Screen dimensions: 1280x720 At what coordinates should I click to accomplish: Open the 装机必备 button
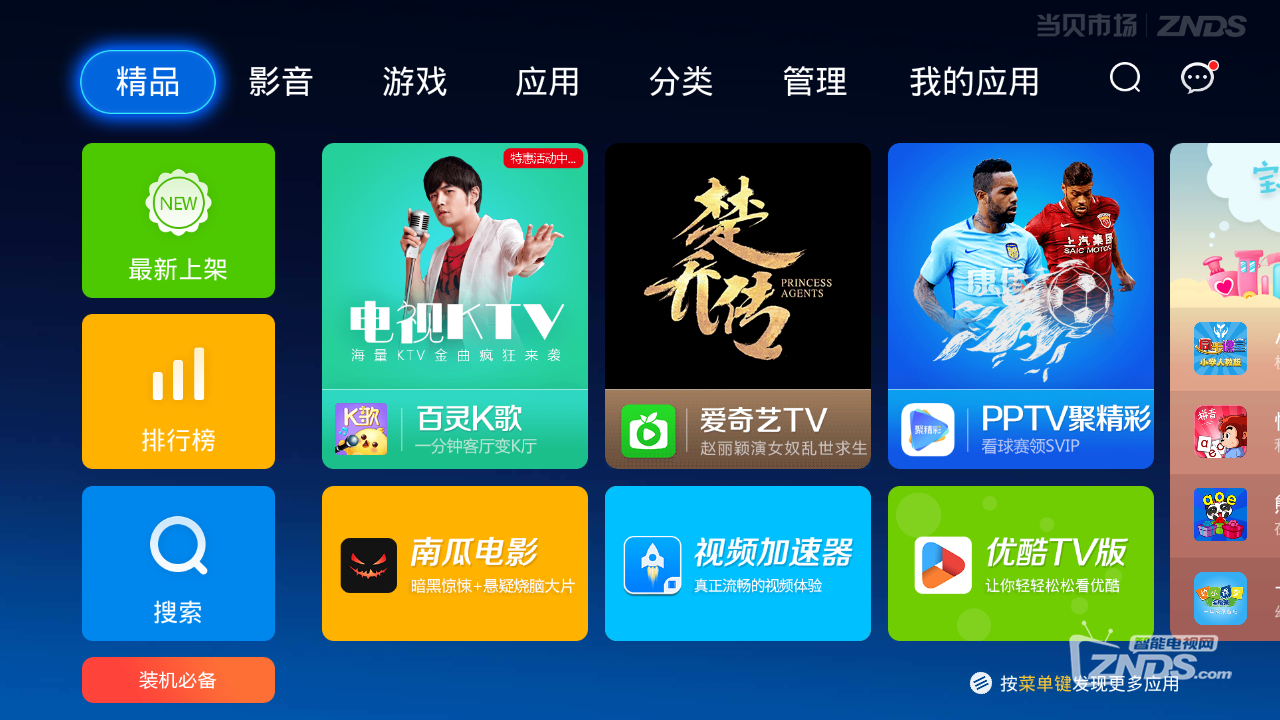(178, 680)
